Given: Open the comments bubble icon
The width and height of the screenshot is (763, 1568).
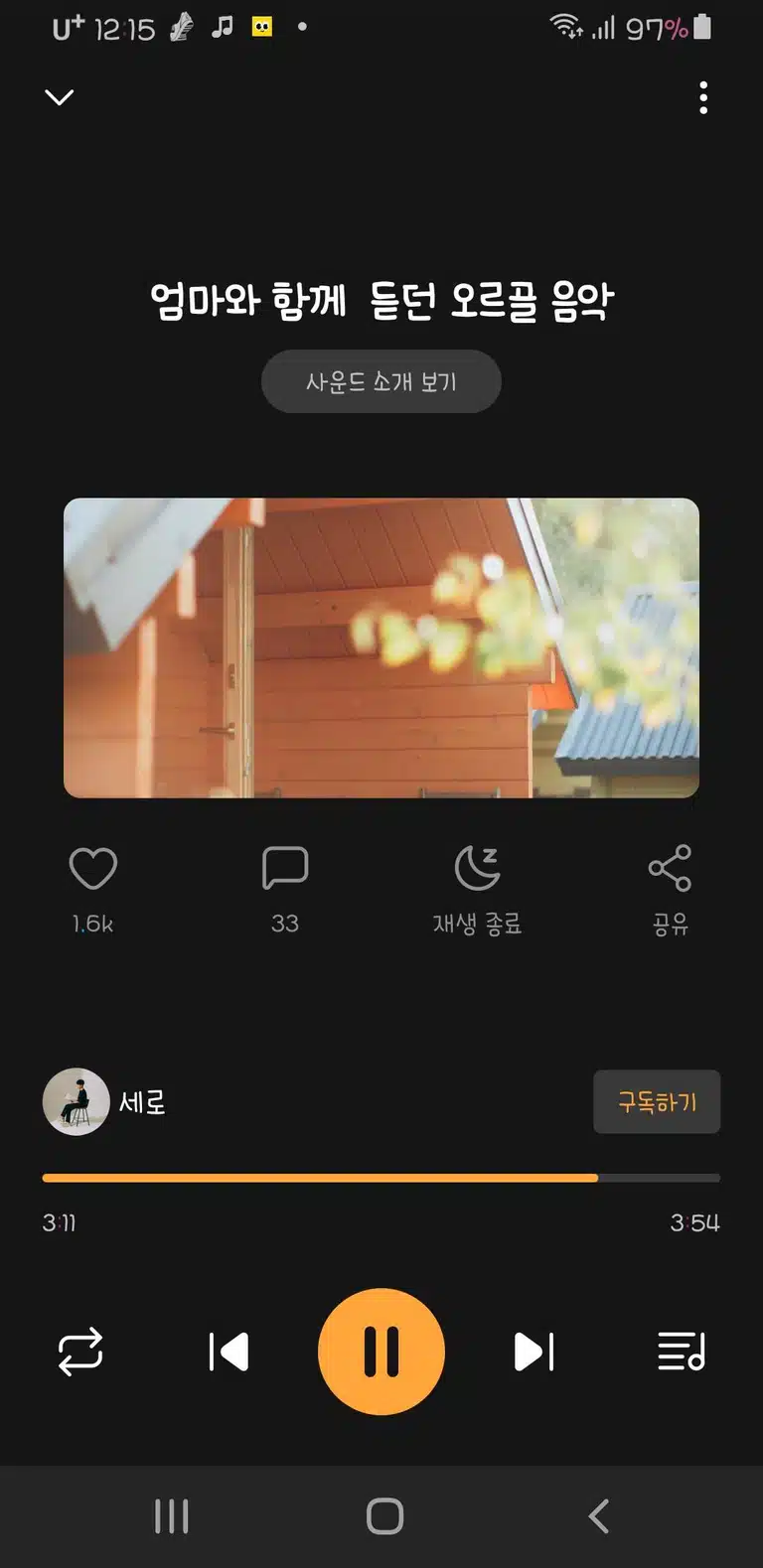Looking at the screenshot, I should pyautogui.click(x=285, y=869).
